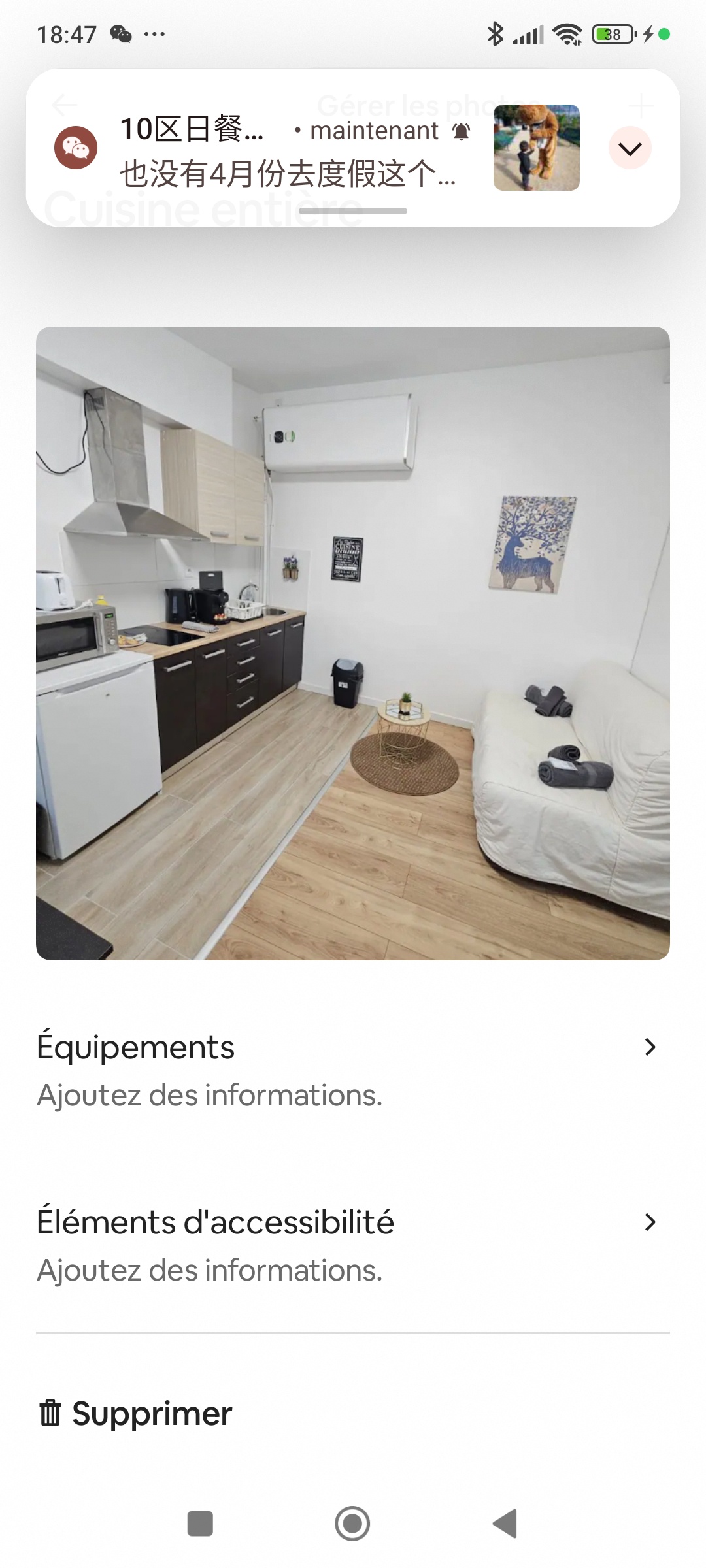
Task: Open recent apps
Action: point(200,1524)
